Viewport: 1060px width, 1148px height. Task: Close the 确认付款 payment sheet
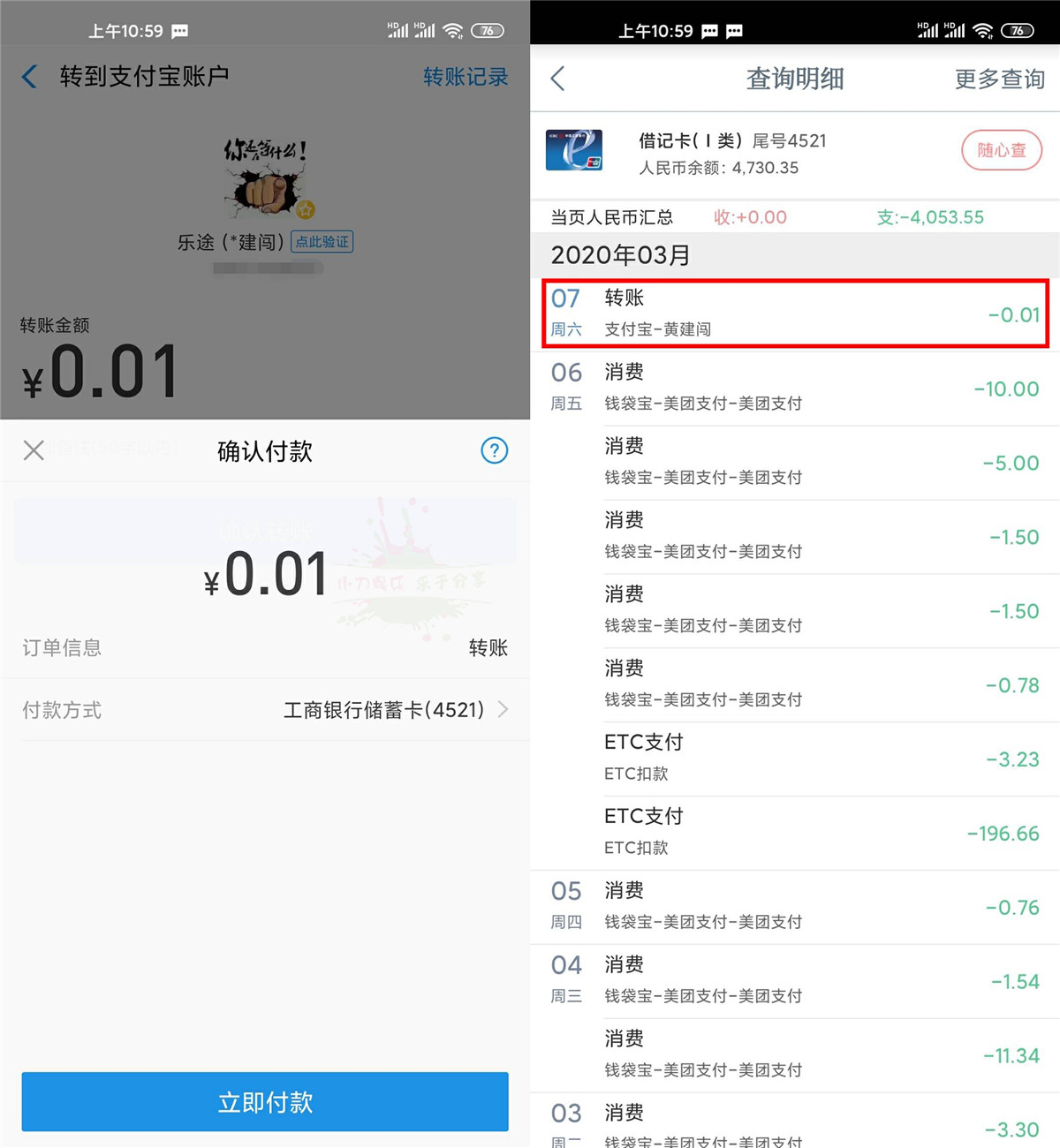pyautogui.click(x=34, y=450)
